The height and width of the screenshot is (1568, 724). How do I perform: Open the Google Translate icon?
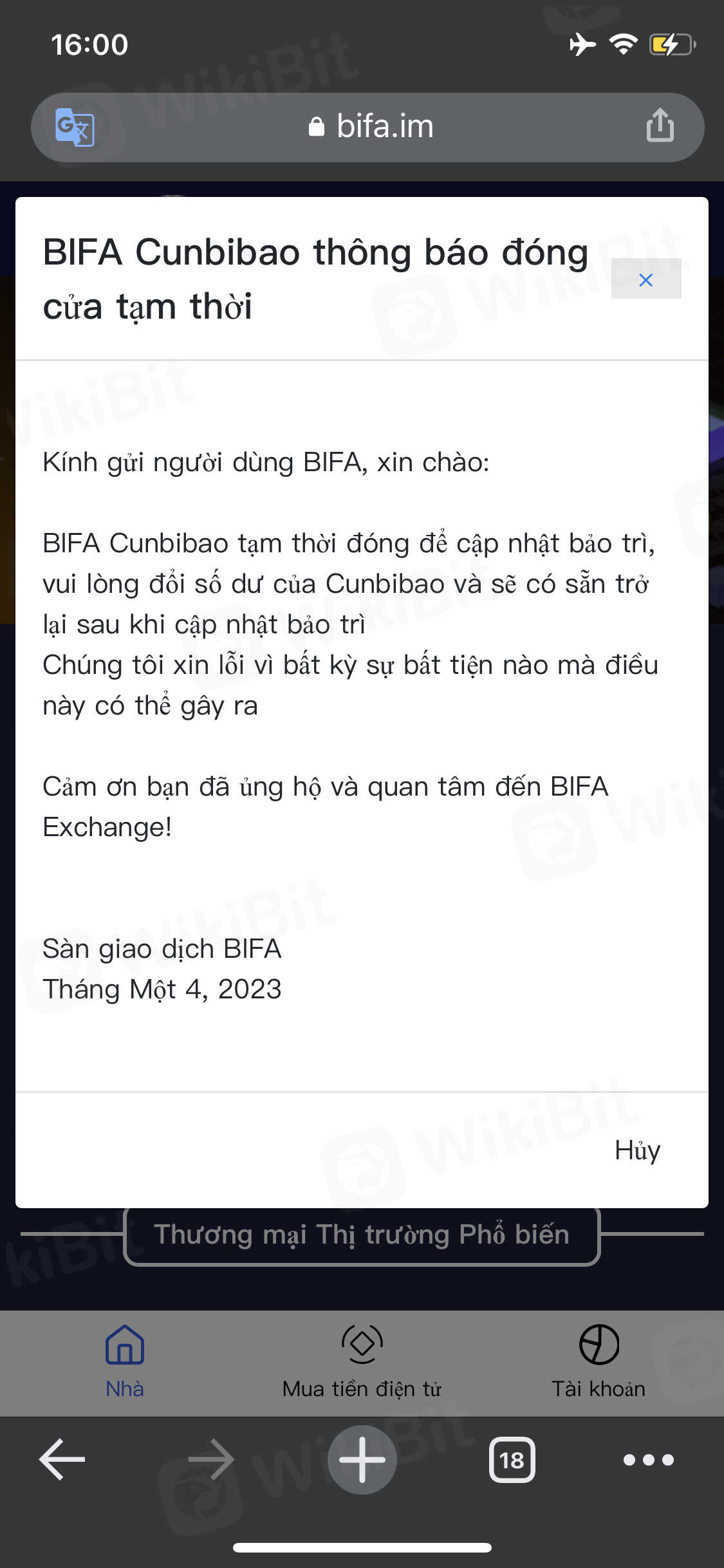75,127
